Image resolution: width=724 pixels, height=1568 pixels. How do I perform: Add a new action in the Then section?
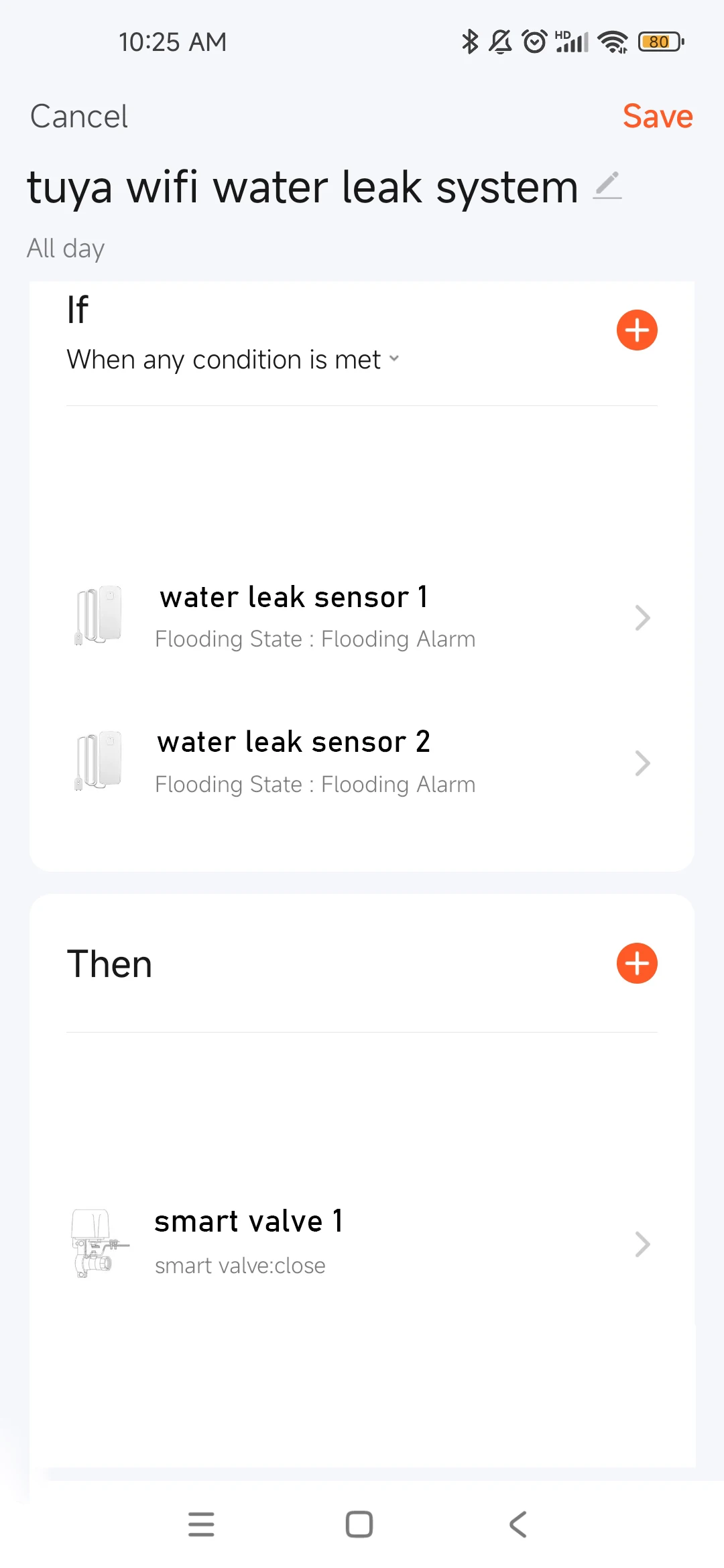click(636, 964)
